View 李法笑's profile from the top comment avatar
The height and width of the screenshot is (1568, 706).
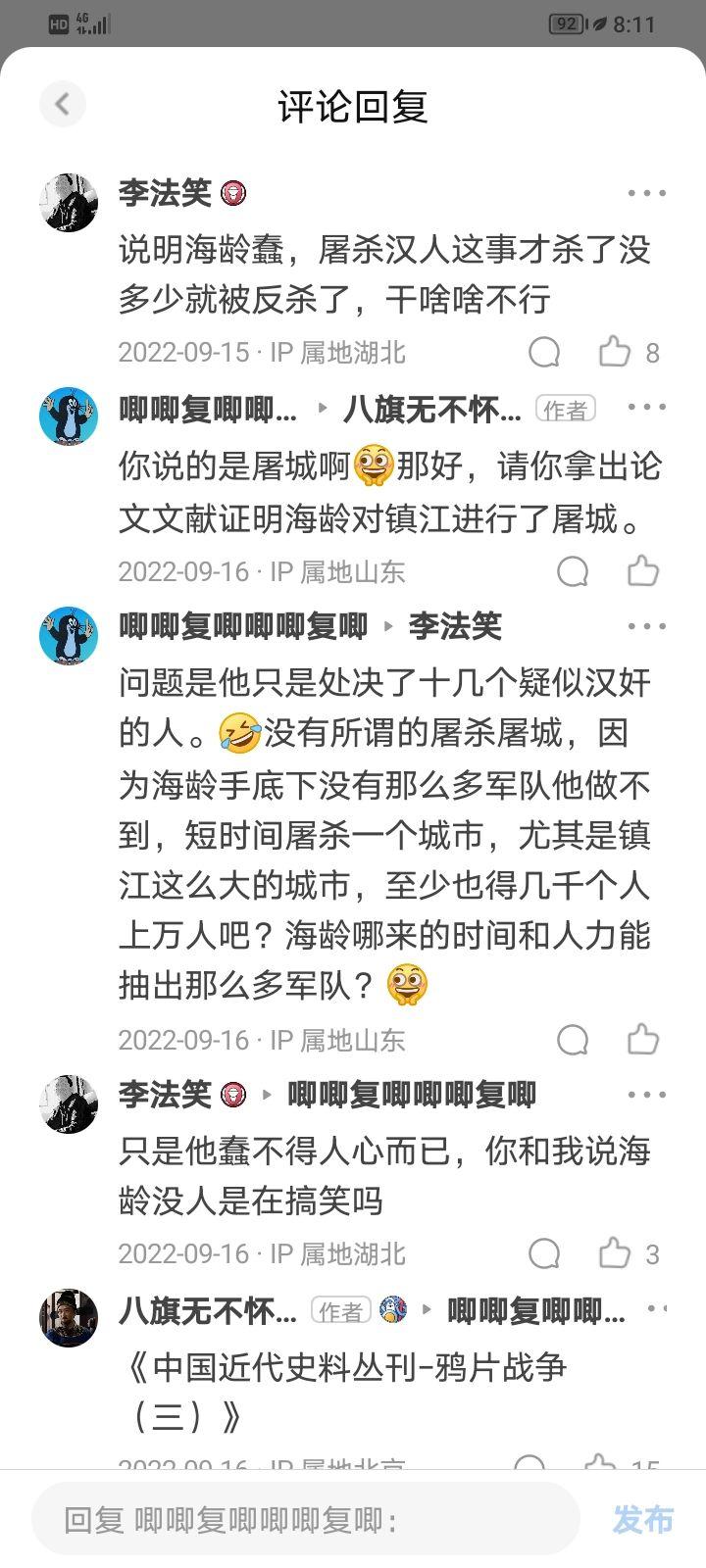point(69,203)
